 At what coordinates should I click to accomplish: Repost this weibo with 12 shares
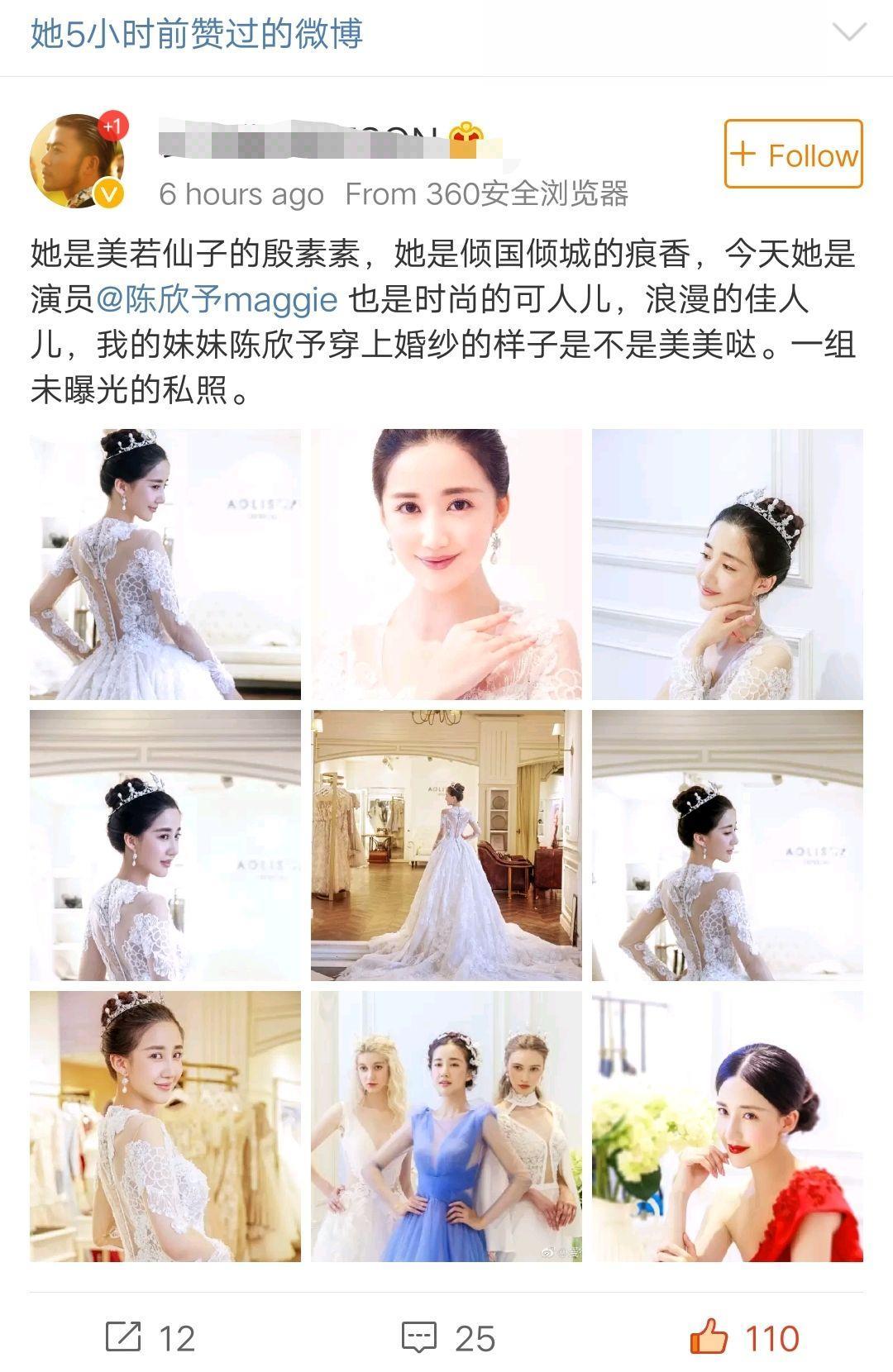pyautogui.click(x=150, y=1337)
